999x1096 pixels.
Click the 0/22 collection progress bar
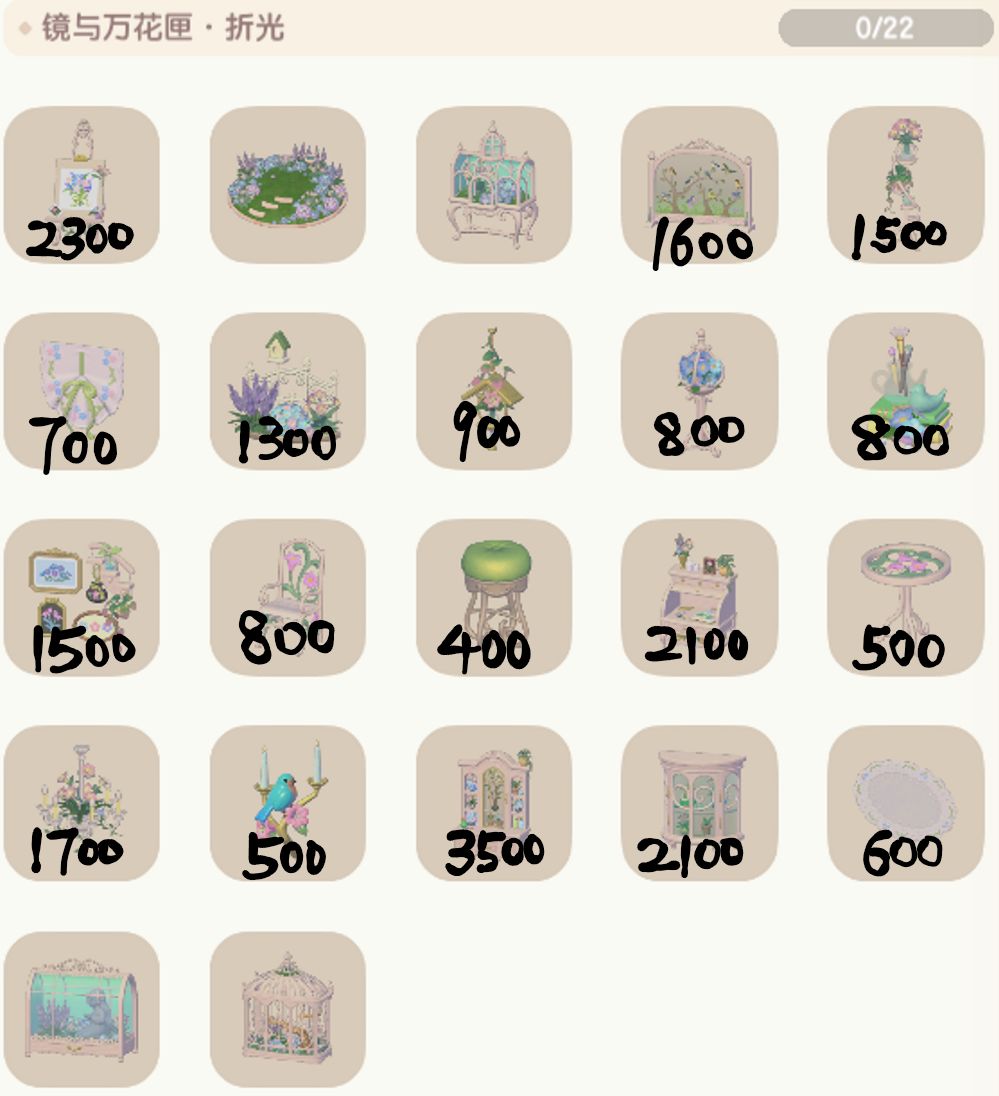pyautogui.click(x=885, y=28)
